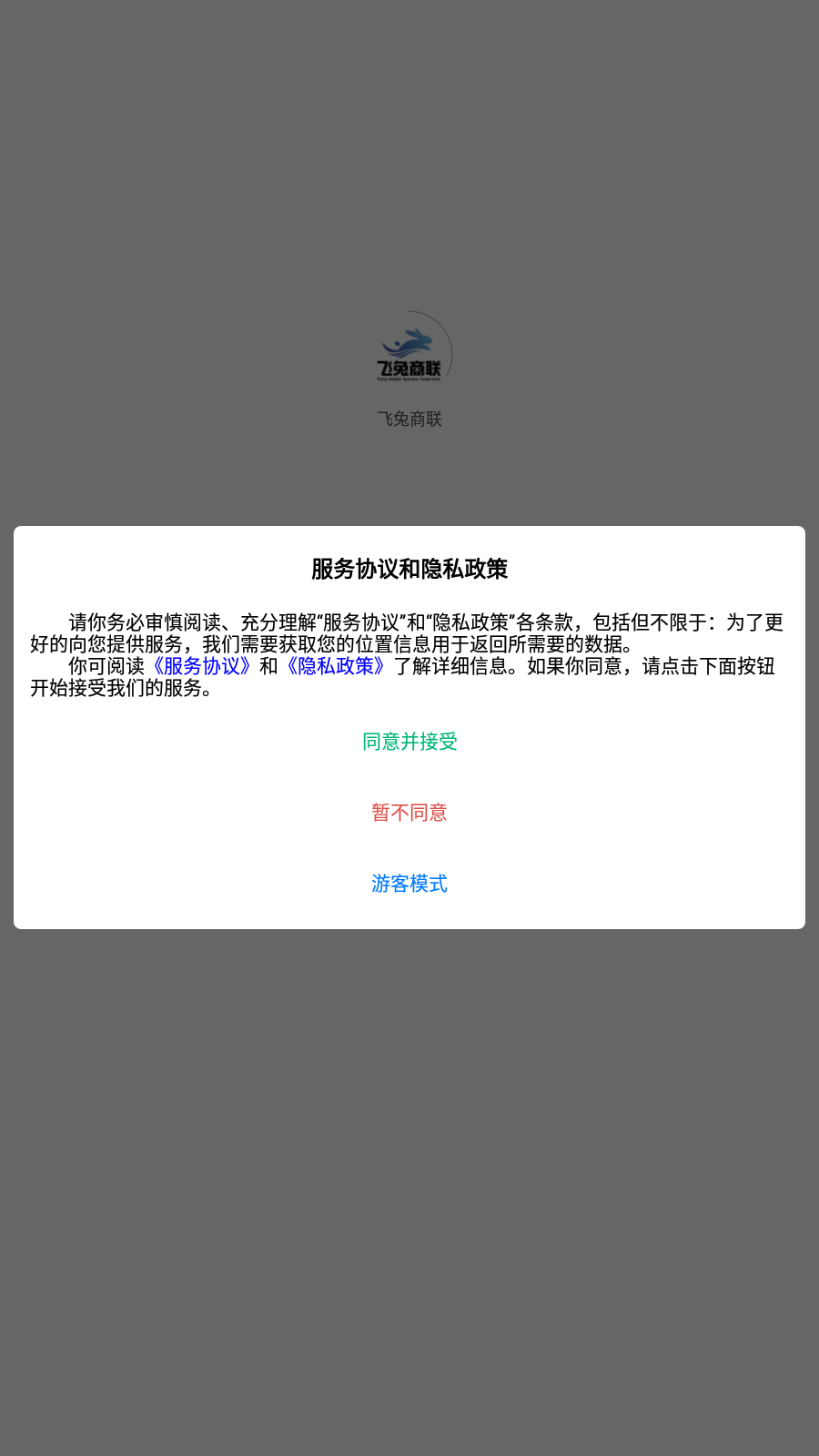Open the 《隐私政策》 link
Screen dimensions: 819x1456
point(336,666)
